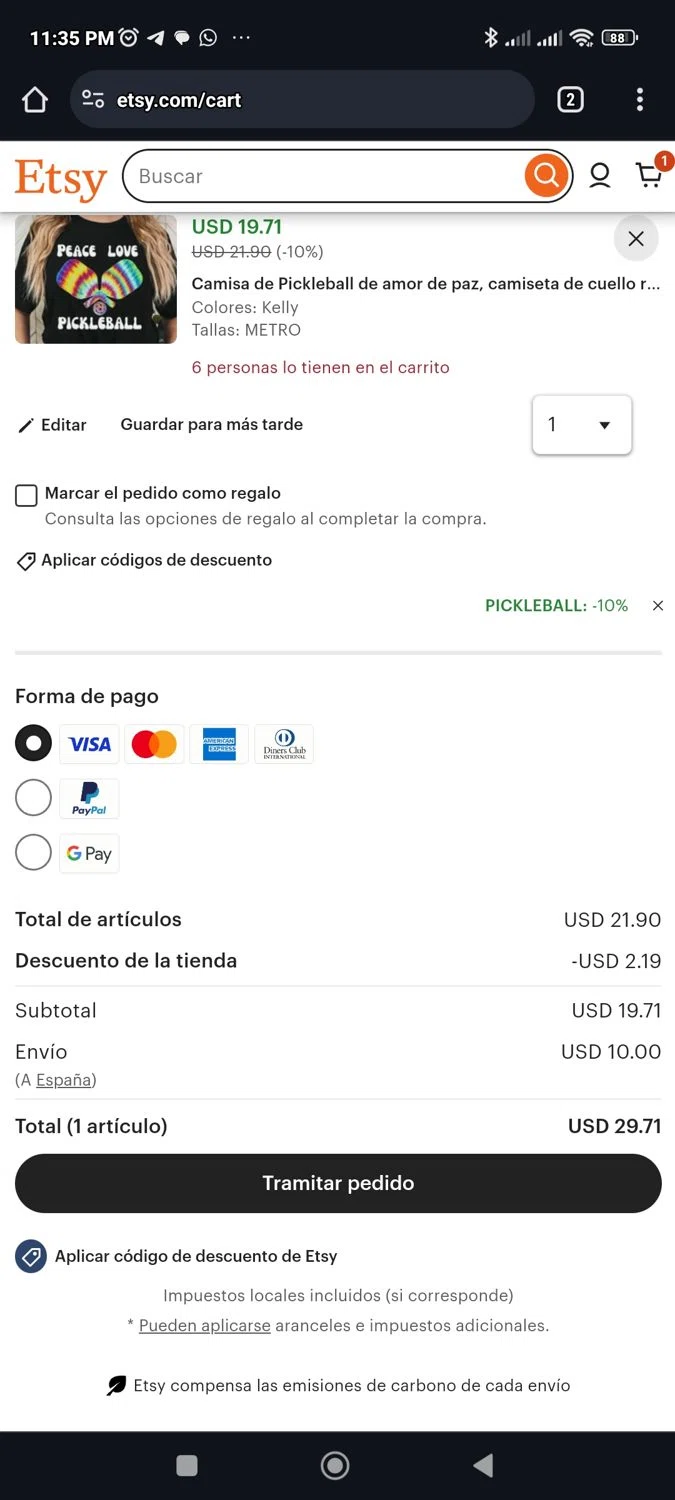Screen dimensions: 675x1500
Task: Open the account profile icon
Action: pyautogui.click(x=600, y=177)
